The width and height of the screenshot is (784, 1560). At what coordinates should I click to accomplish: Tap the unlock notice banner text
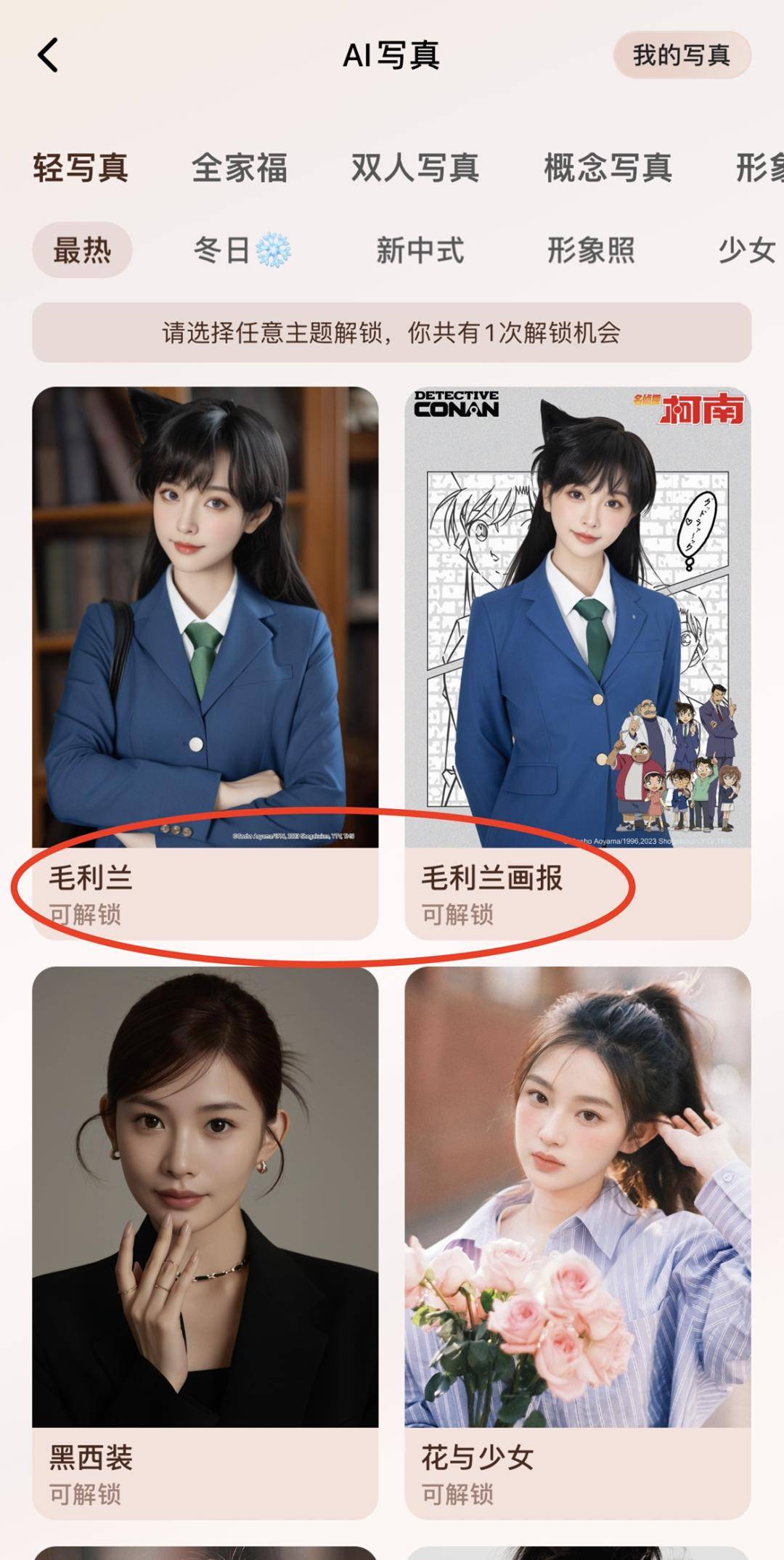coord(392,332)
